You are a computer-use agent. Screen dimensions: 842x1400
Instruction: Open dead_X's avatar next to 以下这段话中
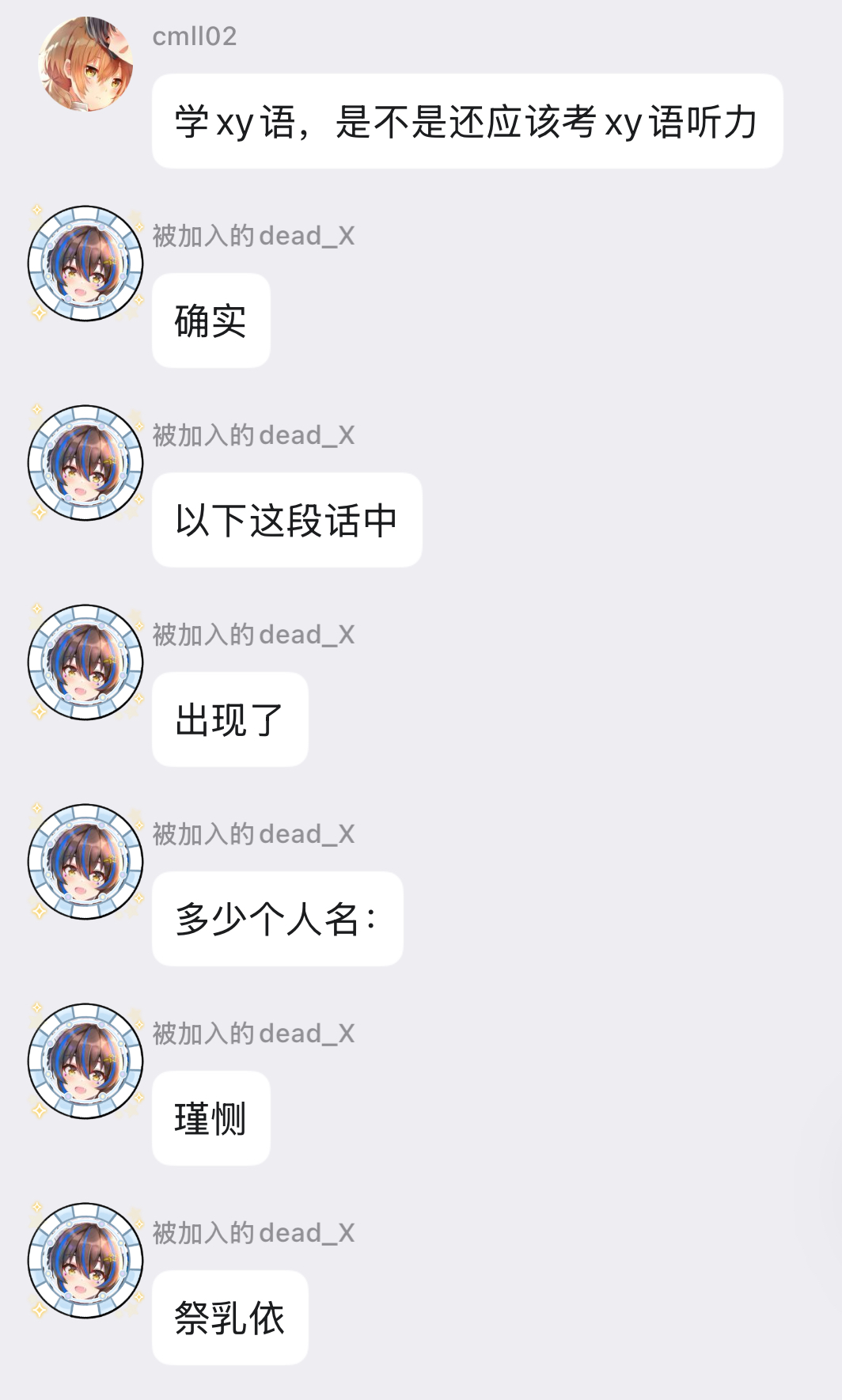85,463
